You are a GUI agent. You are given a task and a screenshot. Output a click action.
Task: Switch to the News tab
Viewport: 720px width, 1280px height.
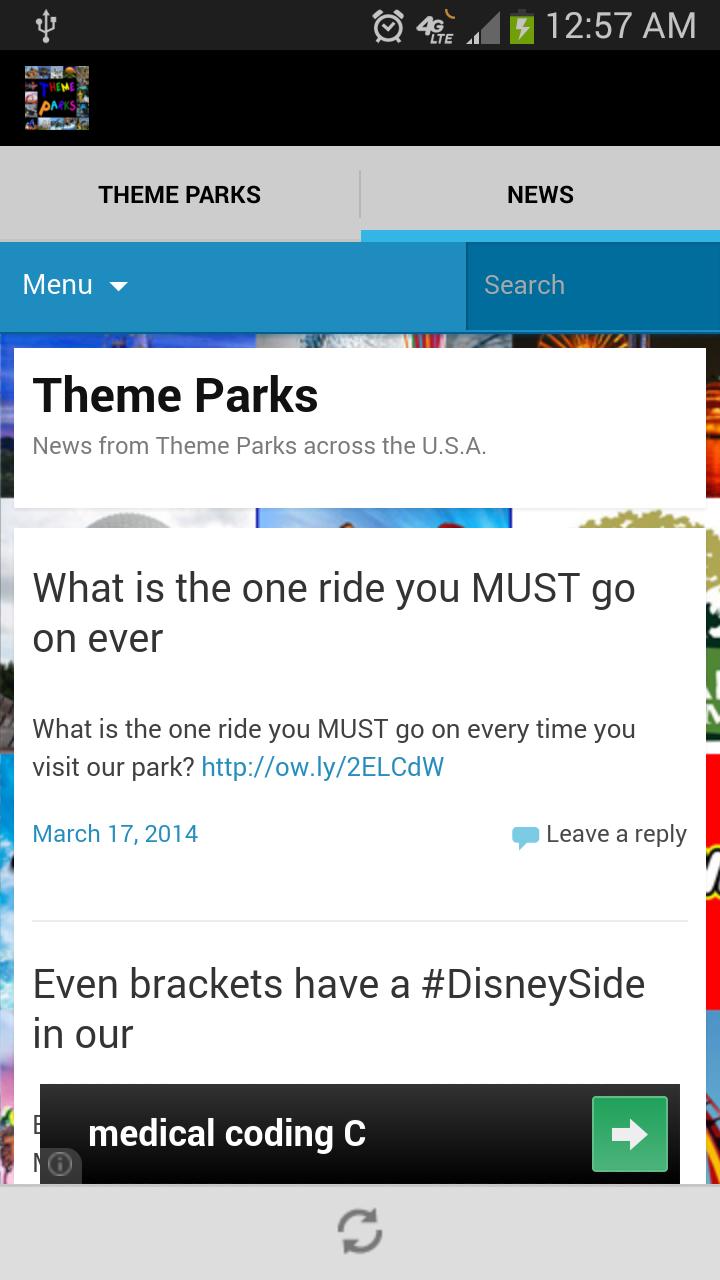click(x=540, y=195)
